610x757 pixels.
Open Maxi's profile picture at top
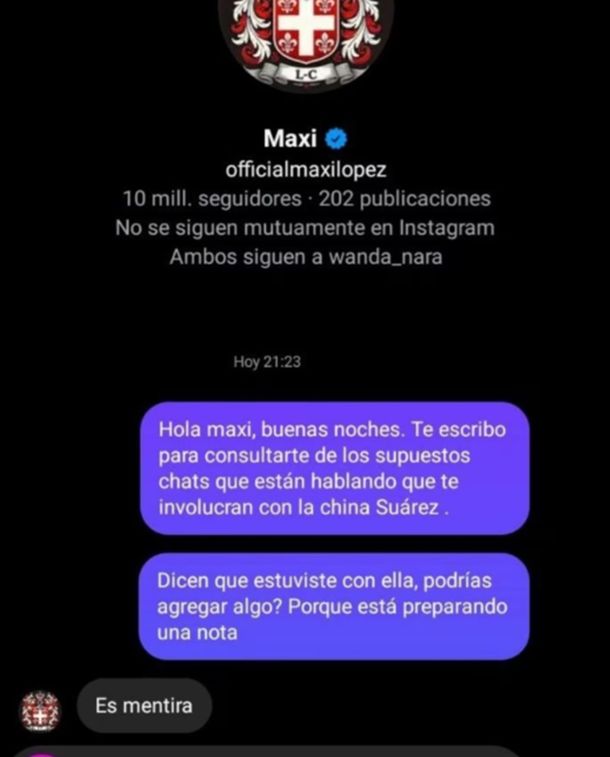click(x=305, y=40)
